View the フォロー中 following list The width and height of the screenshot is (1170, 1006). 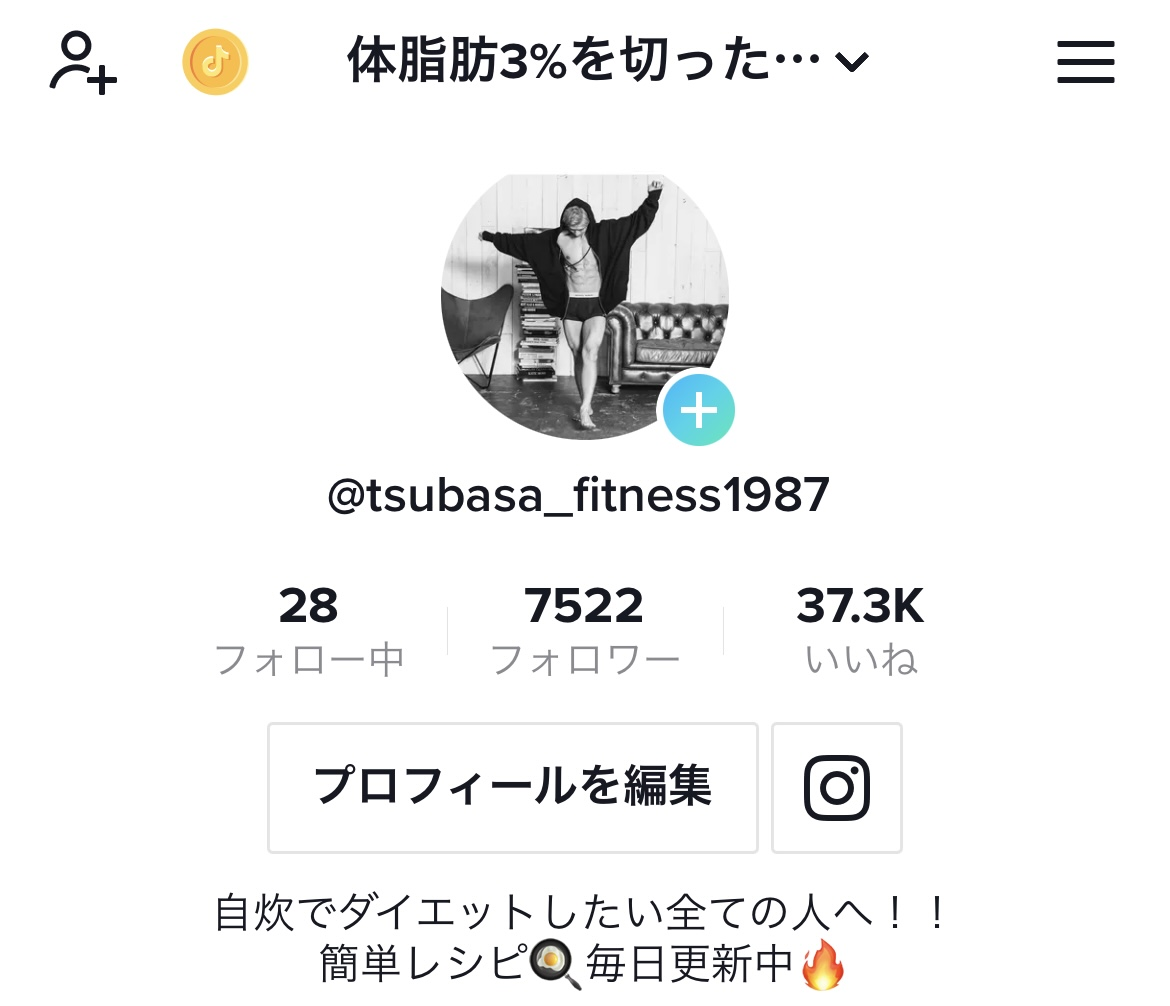click(309, 630)
